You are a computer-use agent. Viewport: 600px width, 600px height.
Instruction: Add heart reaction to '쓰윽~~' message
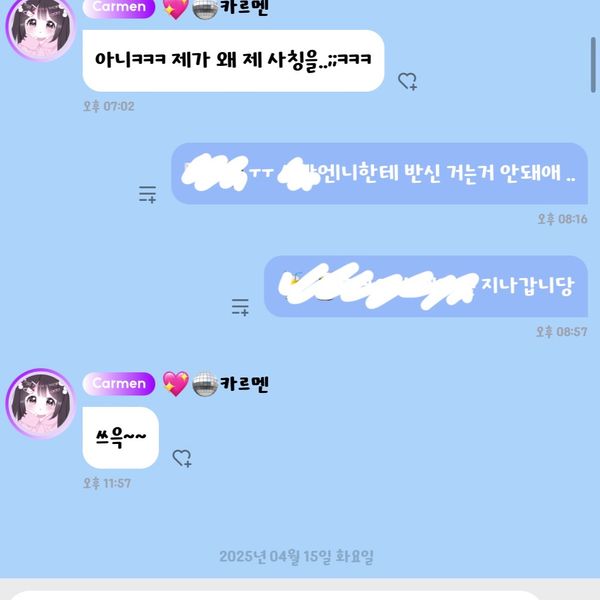pos(181,458)
